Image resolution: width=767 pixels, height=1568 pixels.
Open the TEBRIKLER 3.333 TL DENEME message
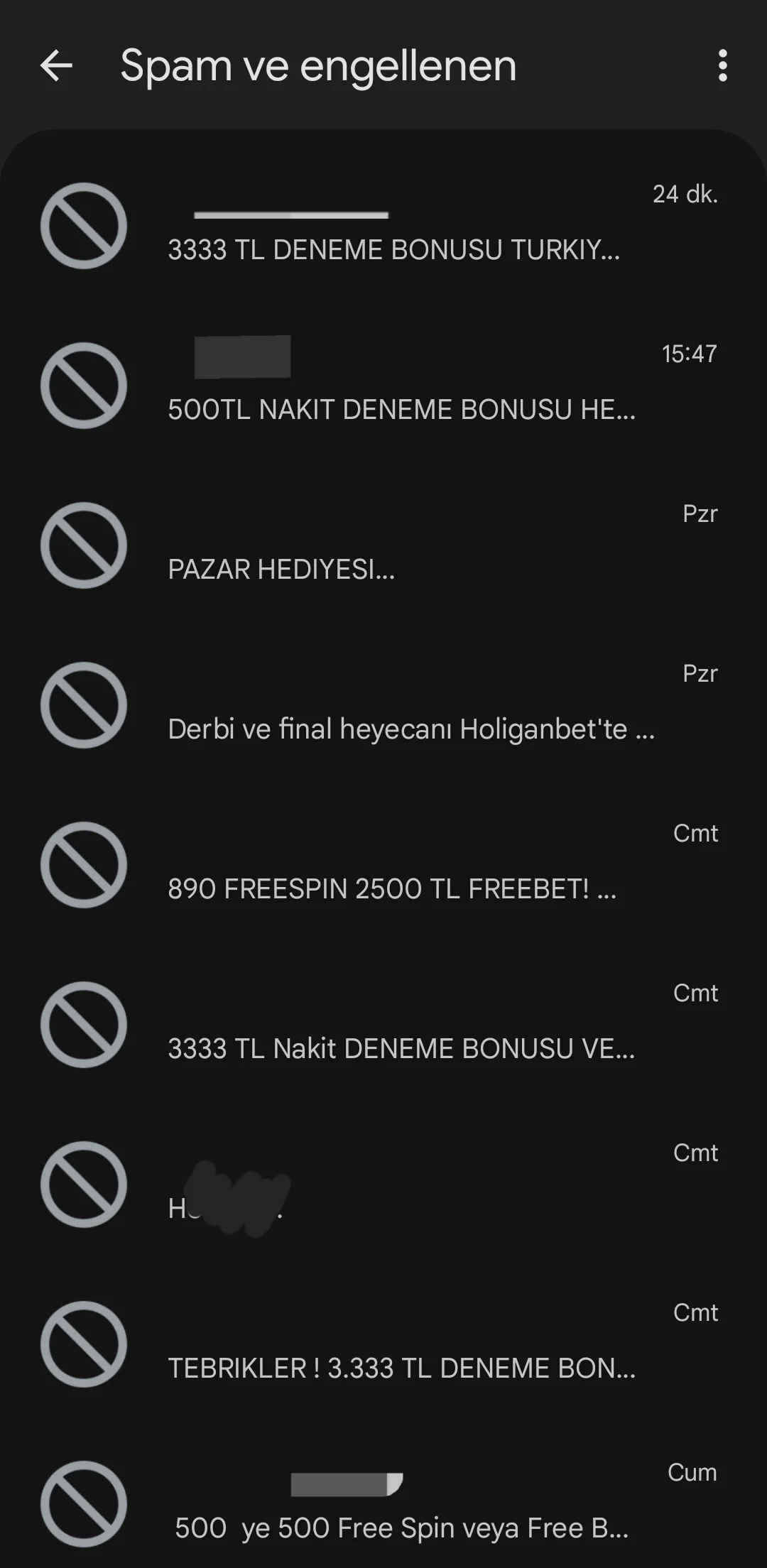[401, 1368]
